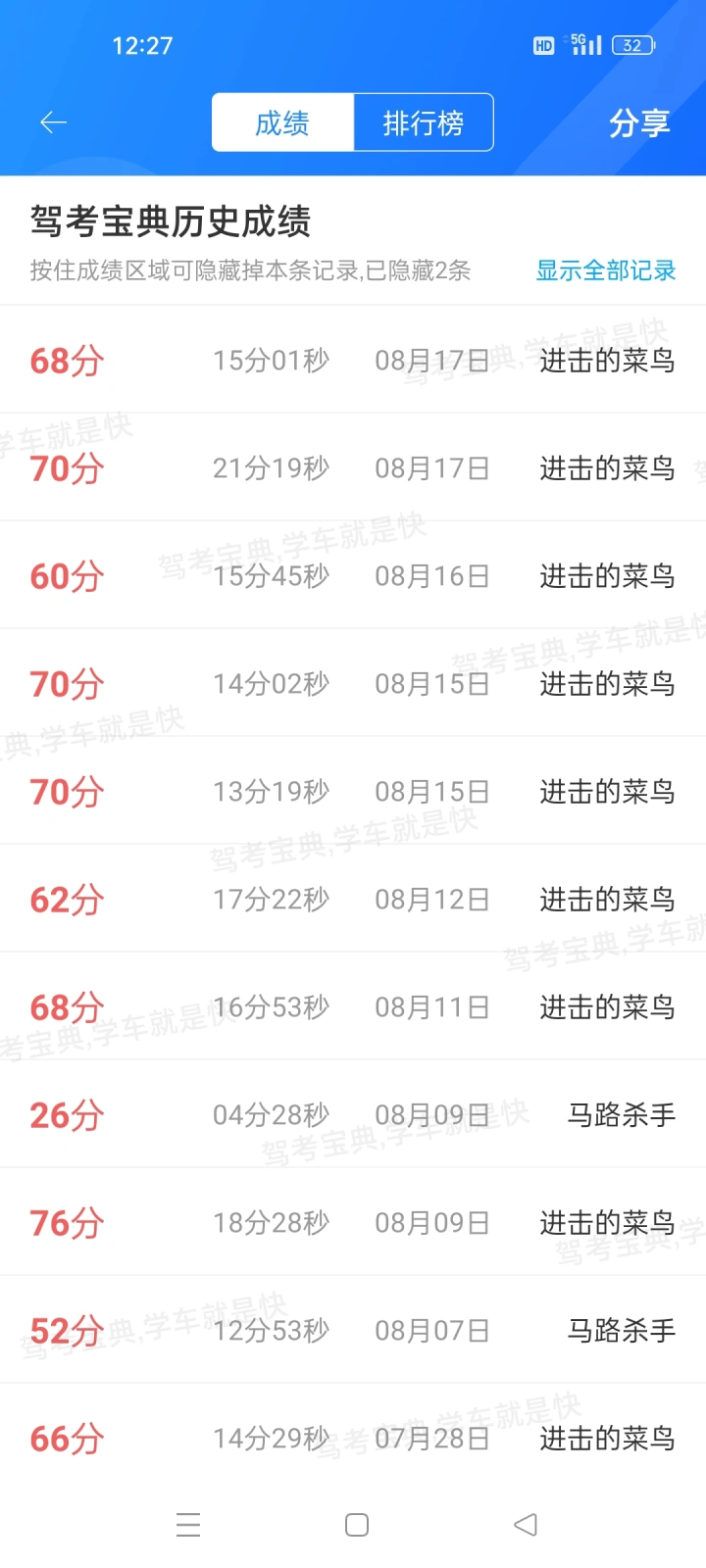Open the 60分 record from 08月16日
The image size is (706, 1568).
pos(353,575)
